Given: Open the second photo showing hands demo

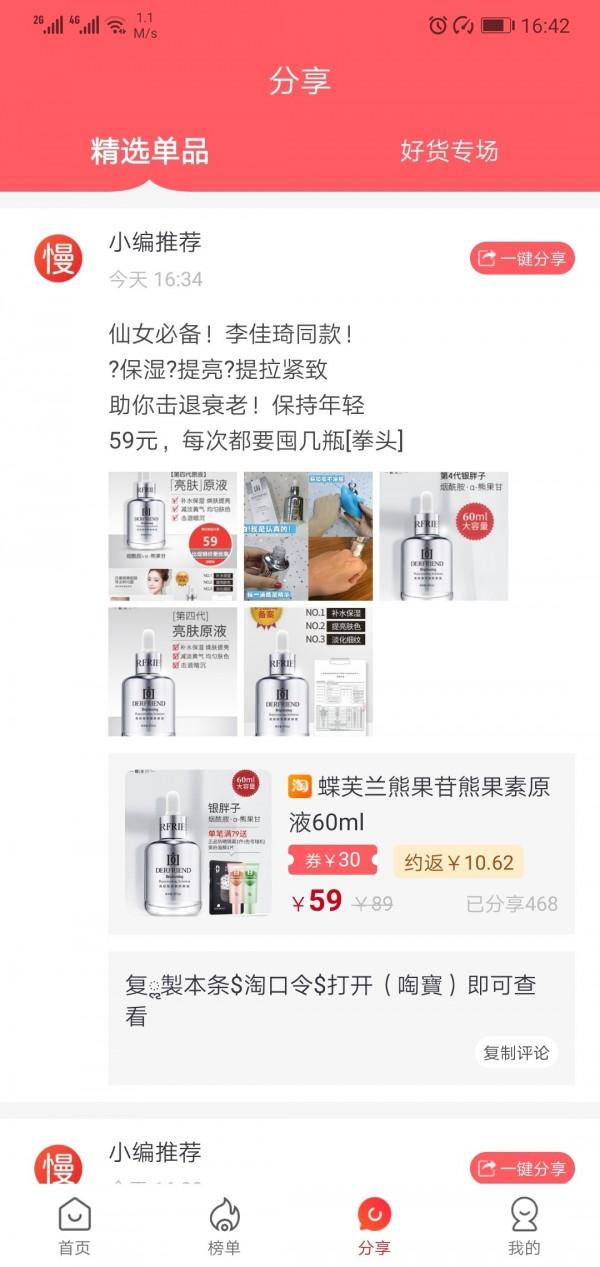Looking at the screenshot, I should (x=308, y=536).
